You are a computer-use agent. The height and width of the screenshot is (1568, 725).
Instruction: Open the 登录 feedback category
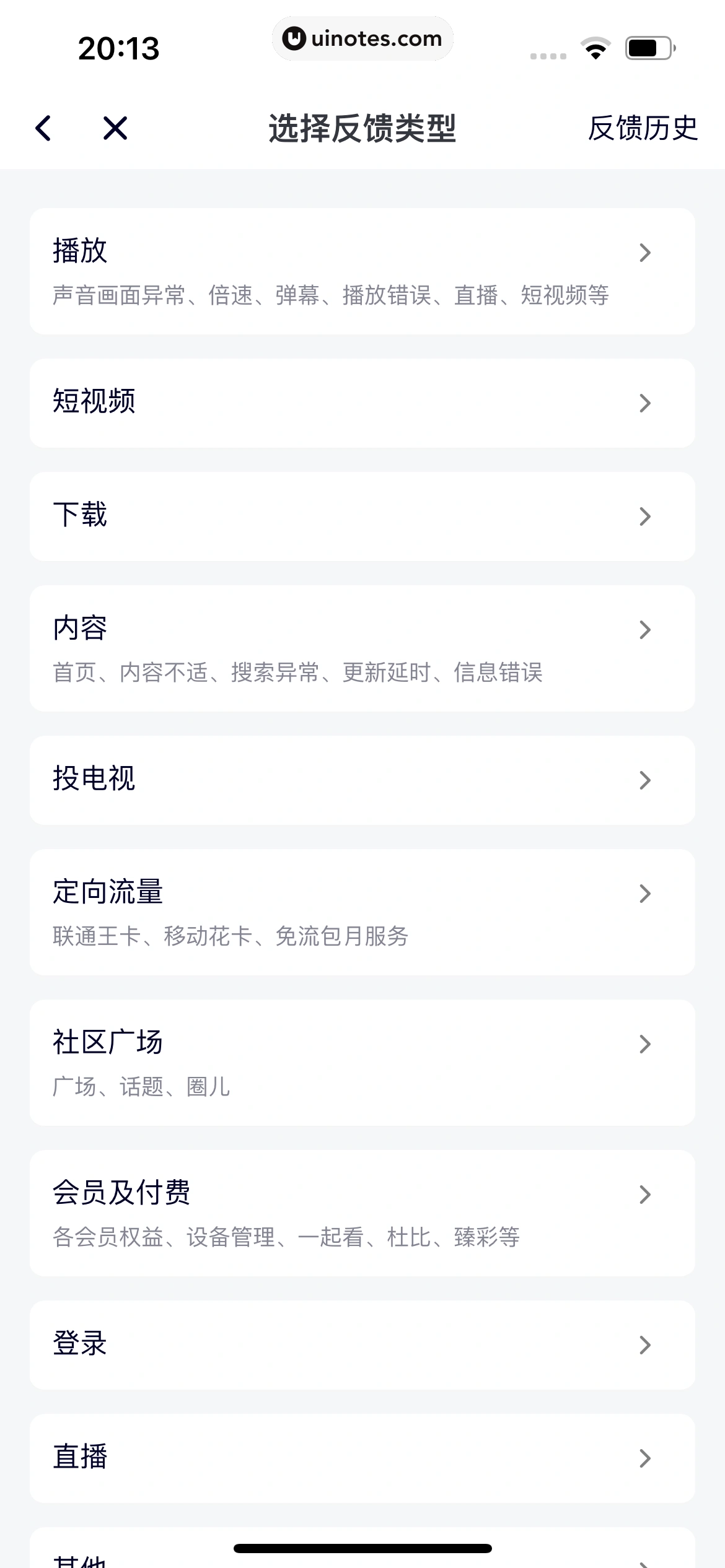point(362,1344)
